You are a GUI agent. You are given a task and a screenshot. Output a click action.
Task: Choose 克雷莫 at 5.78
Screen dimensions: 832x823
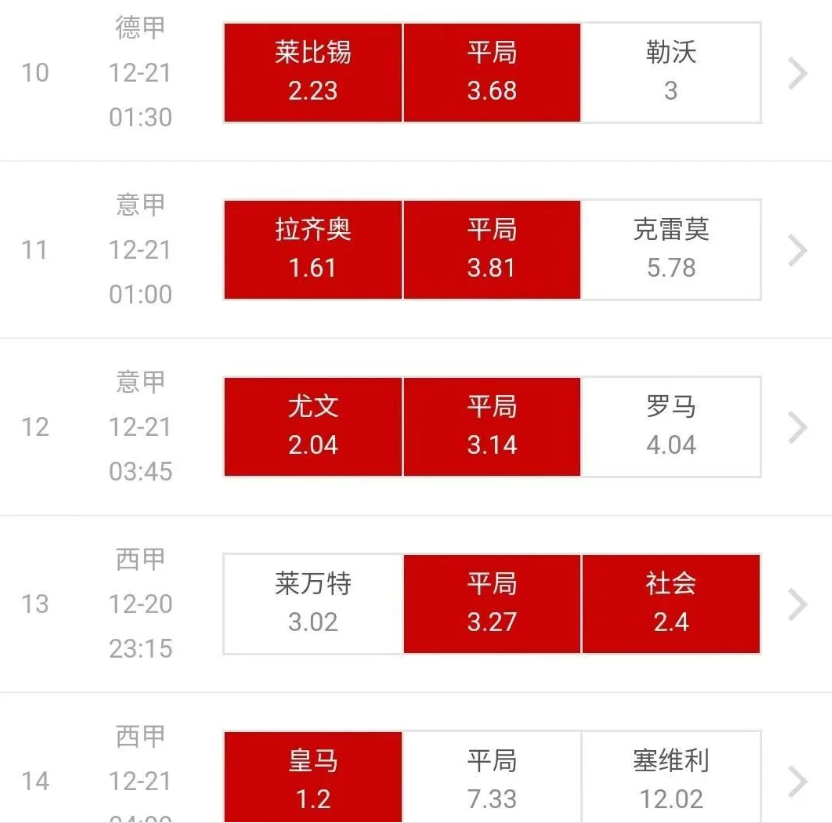tap(671, 250)
